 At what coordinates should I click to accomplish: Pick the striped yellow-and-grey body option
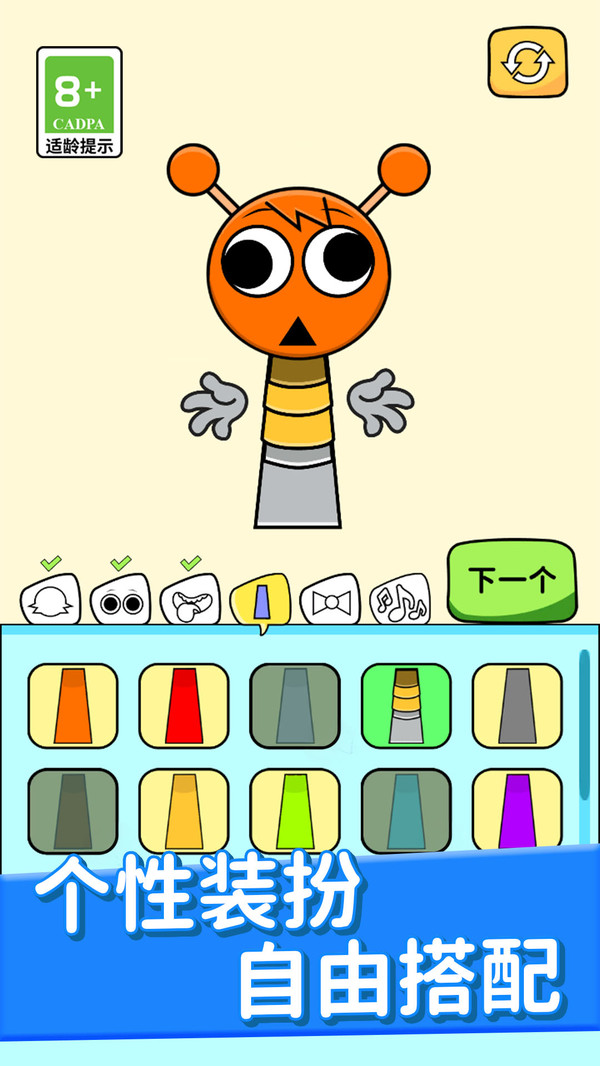pos(406,705)
